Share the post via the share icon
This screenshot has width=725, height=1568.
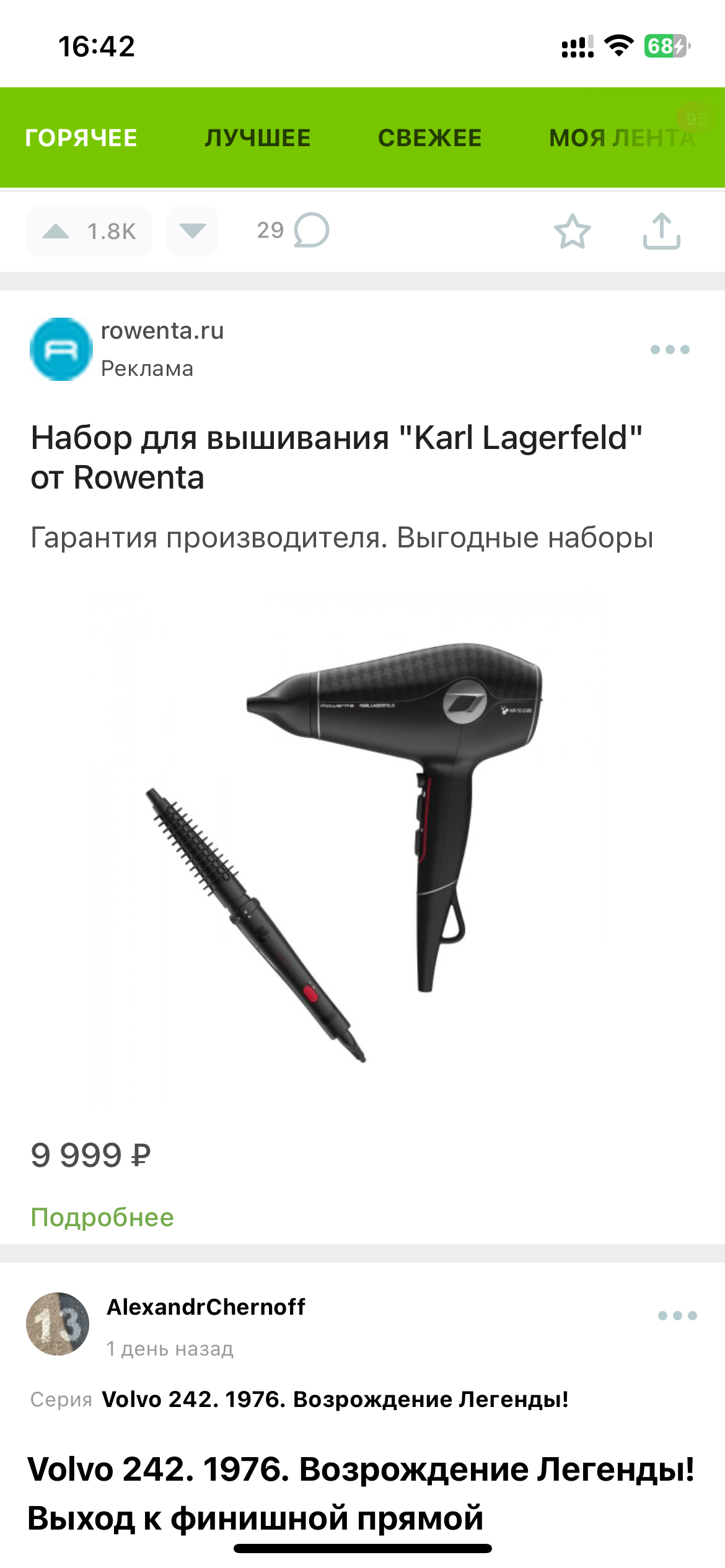[x=661, y=231]
